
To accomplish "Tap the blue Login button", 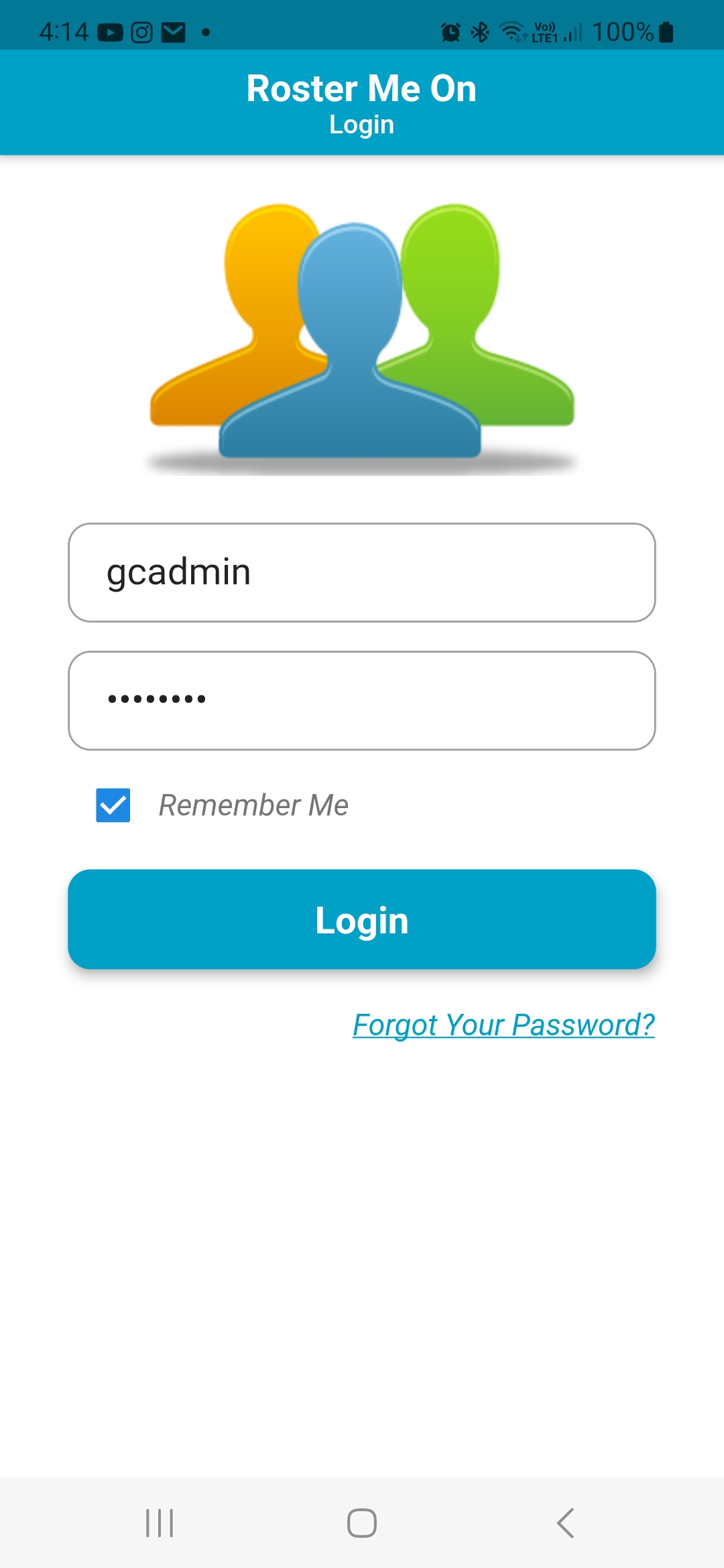I will click(362, 919).
